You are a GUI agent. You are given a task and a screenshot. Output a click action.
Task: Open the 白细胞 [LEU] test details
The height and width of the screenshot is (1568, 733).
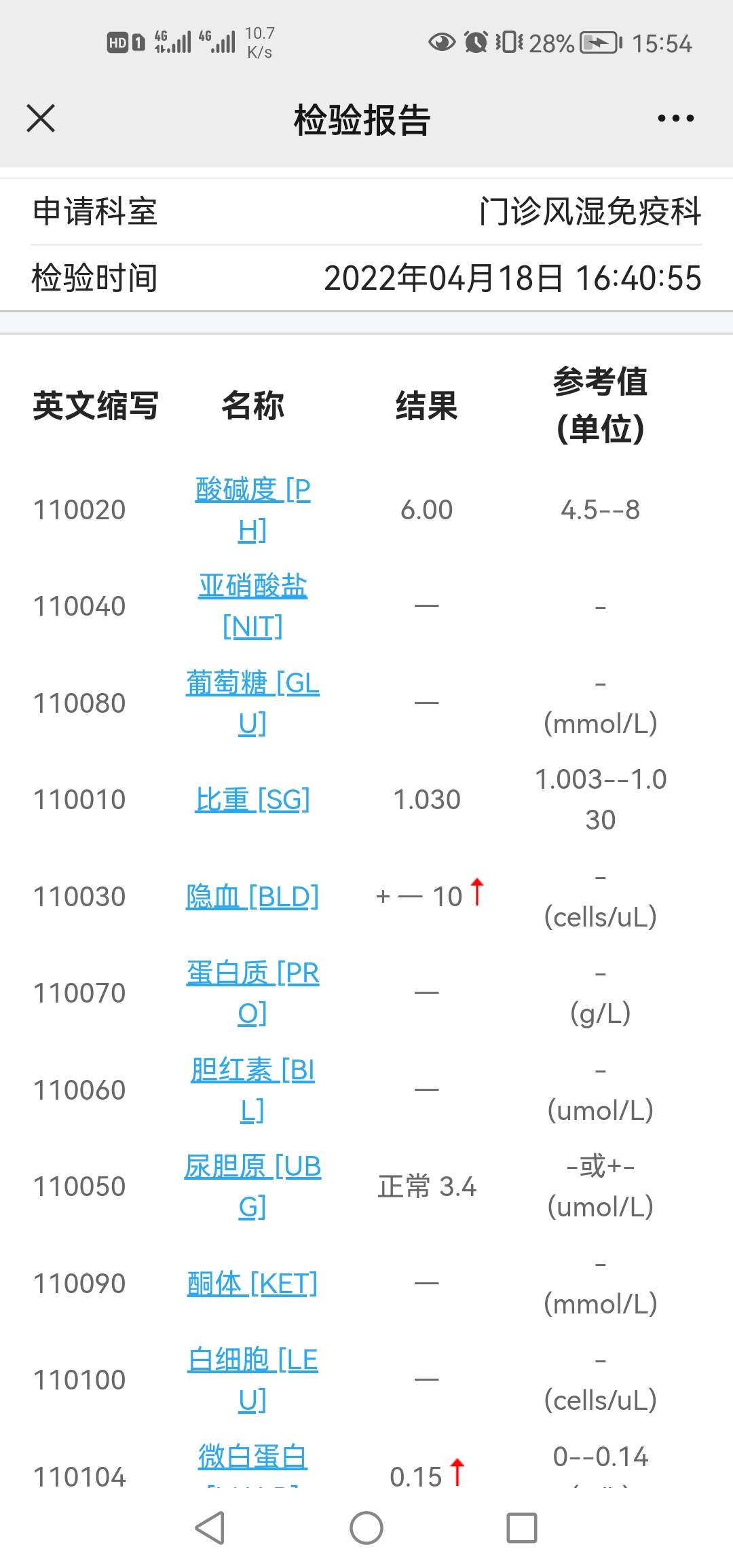tap(252, 1379)
